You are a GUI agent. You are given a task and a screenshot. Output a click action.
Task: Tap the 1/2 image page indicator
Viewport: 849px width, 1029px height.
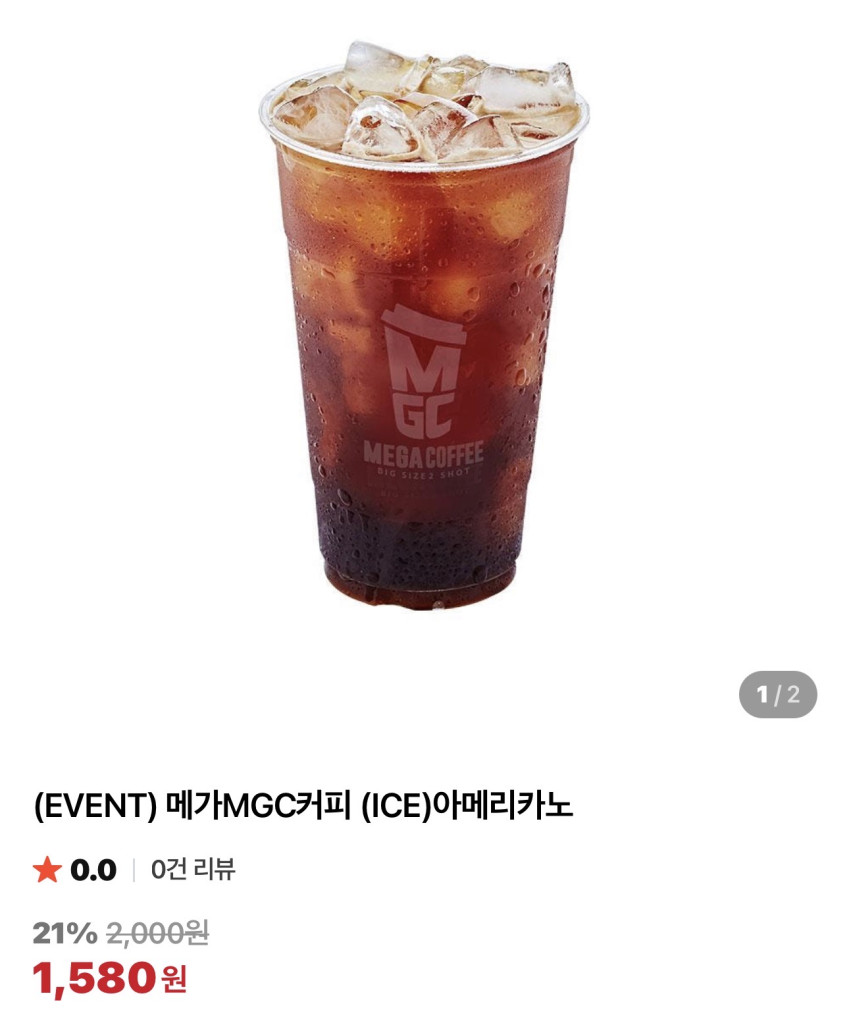pos(777,695)
